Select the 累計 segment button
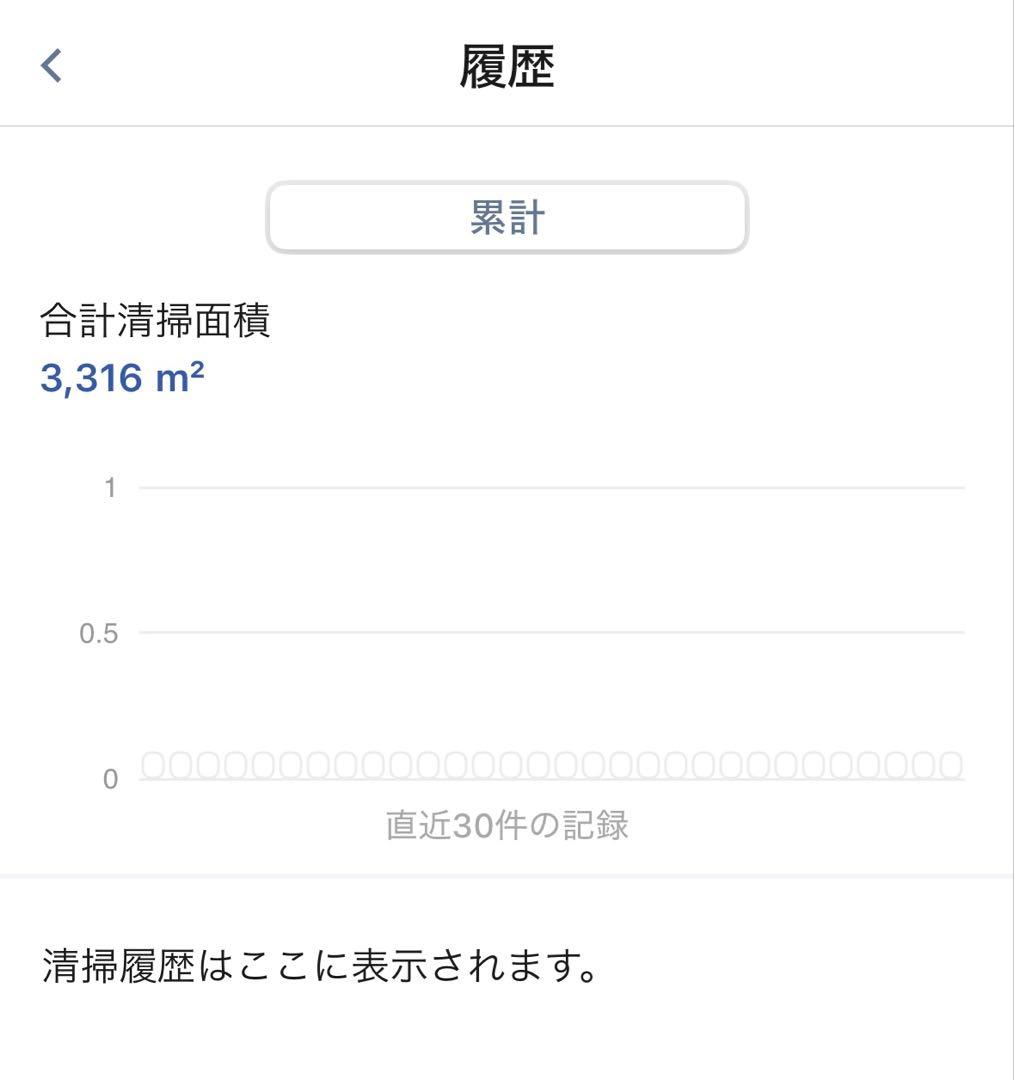Screen dimensions: 1014x1080 click(507, 217)
